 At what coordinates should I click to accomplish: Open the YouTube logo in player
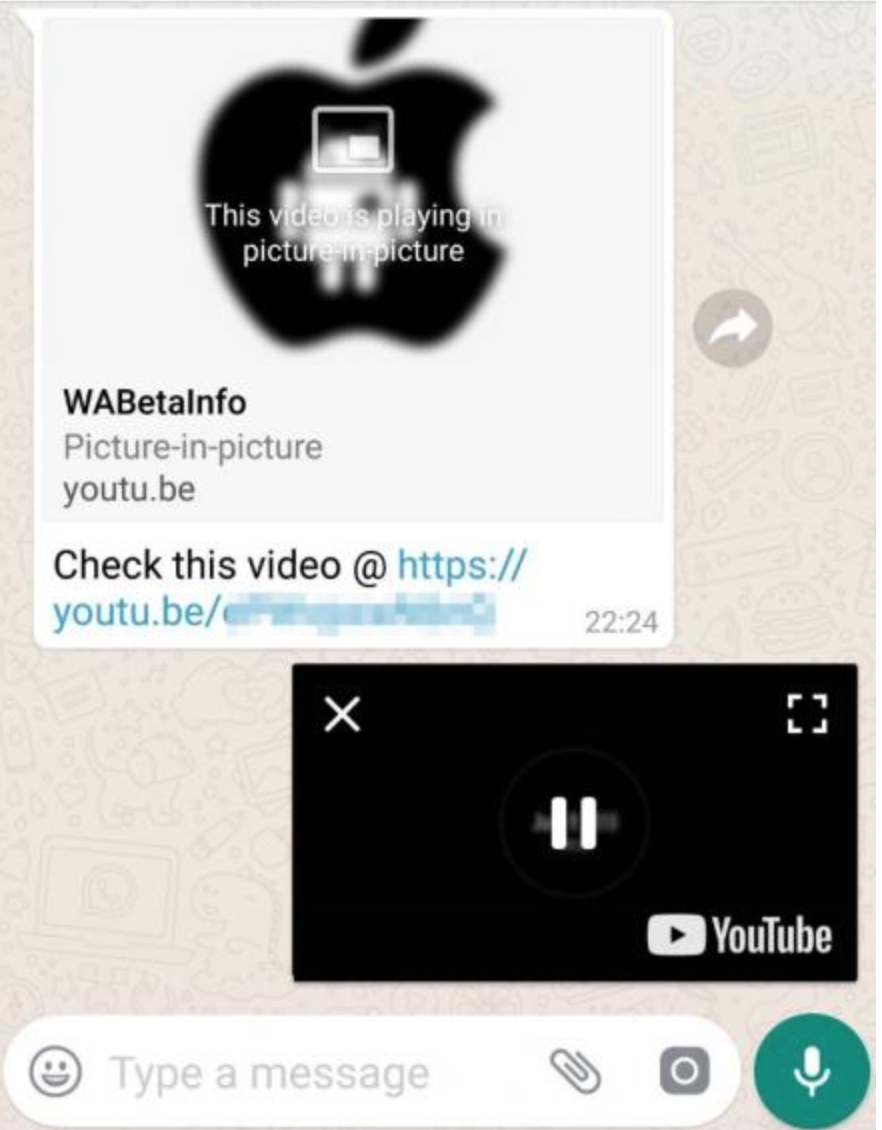tap(740, 937)
